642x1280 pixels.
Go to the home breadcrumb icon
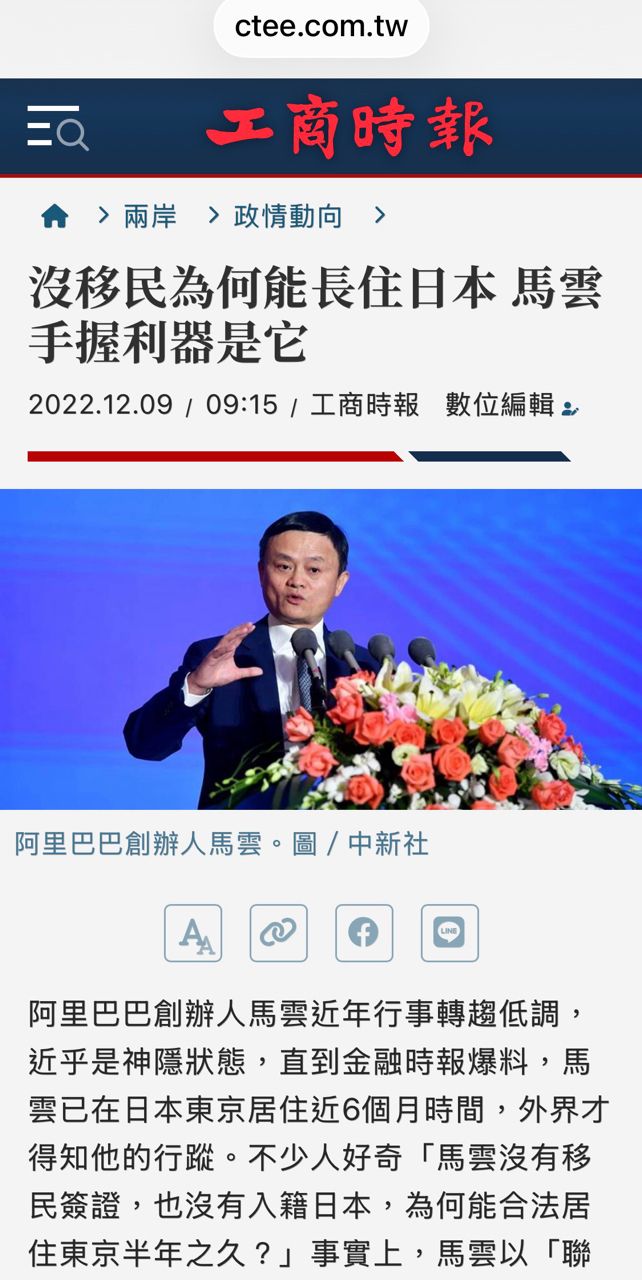pos(55,215)
